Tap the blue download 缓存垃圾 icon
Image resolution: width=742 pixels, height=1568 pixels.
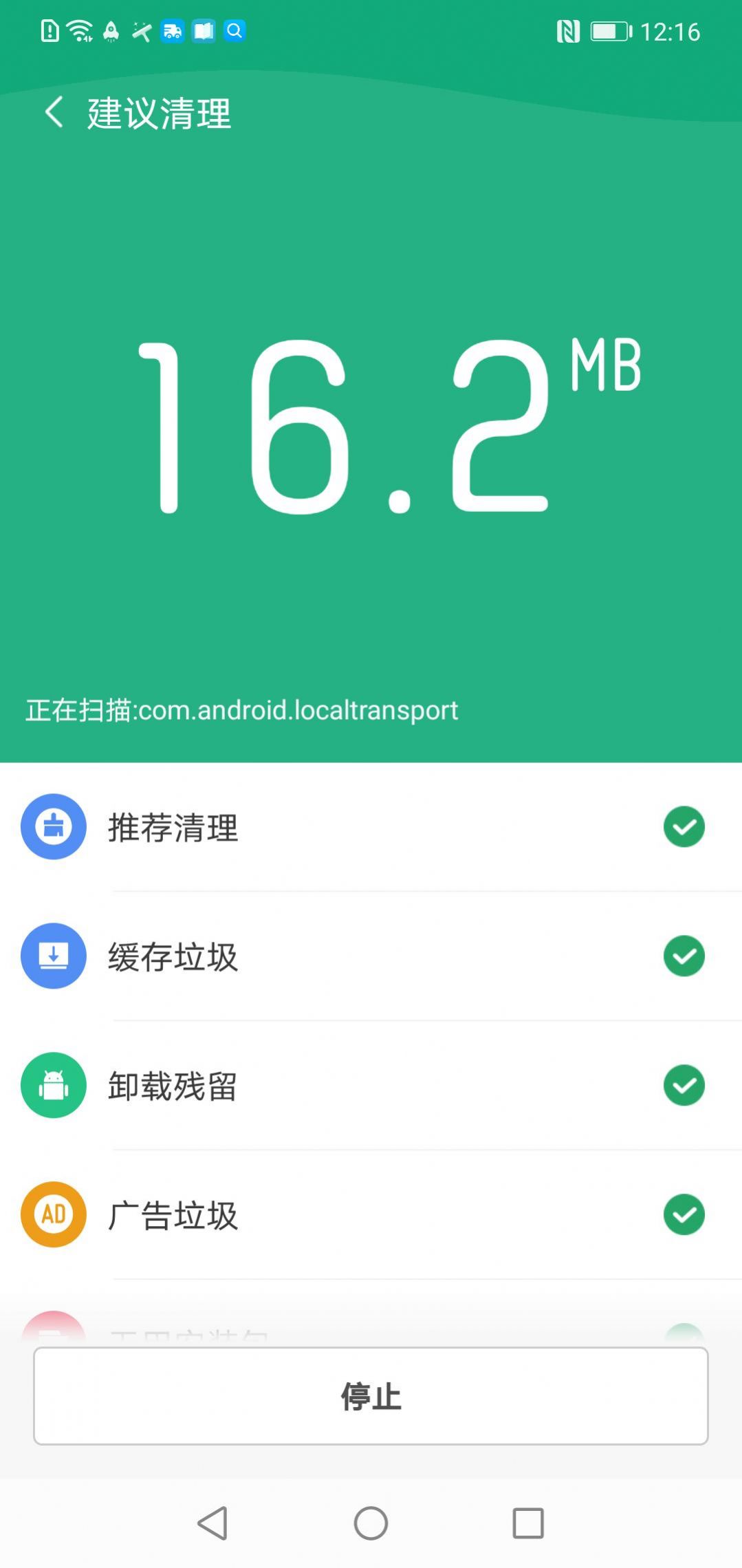pyautogui.click(x=53, y=956)
